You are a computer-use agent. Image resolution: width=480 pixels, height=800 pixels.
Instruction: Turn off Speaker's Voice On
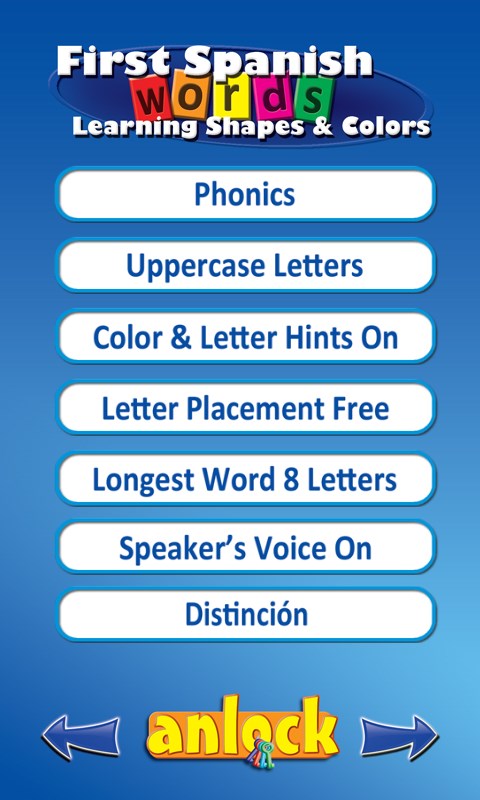click(x=245, y=547)
